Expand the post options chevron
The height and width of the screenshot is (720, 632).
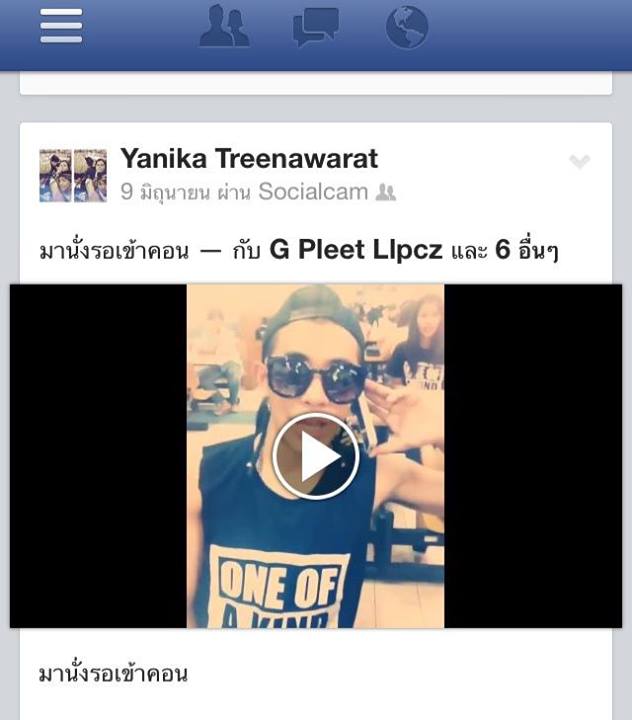click(579, 162)
